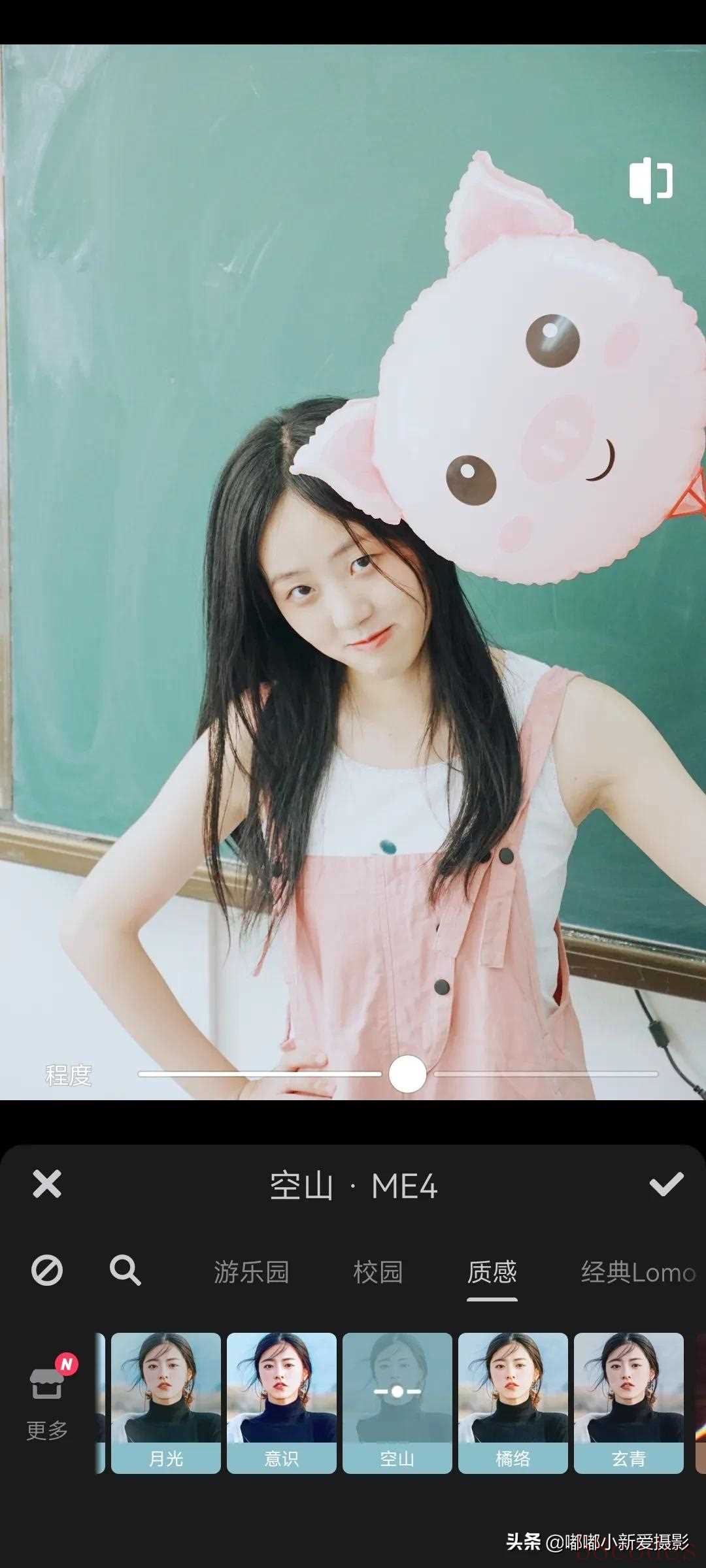This screenshot has height=1568, width=706.
Task: Tap the 程度 intensity slider handle
Action: pyautogui.click(x=407, y=1073)
